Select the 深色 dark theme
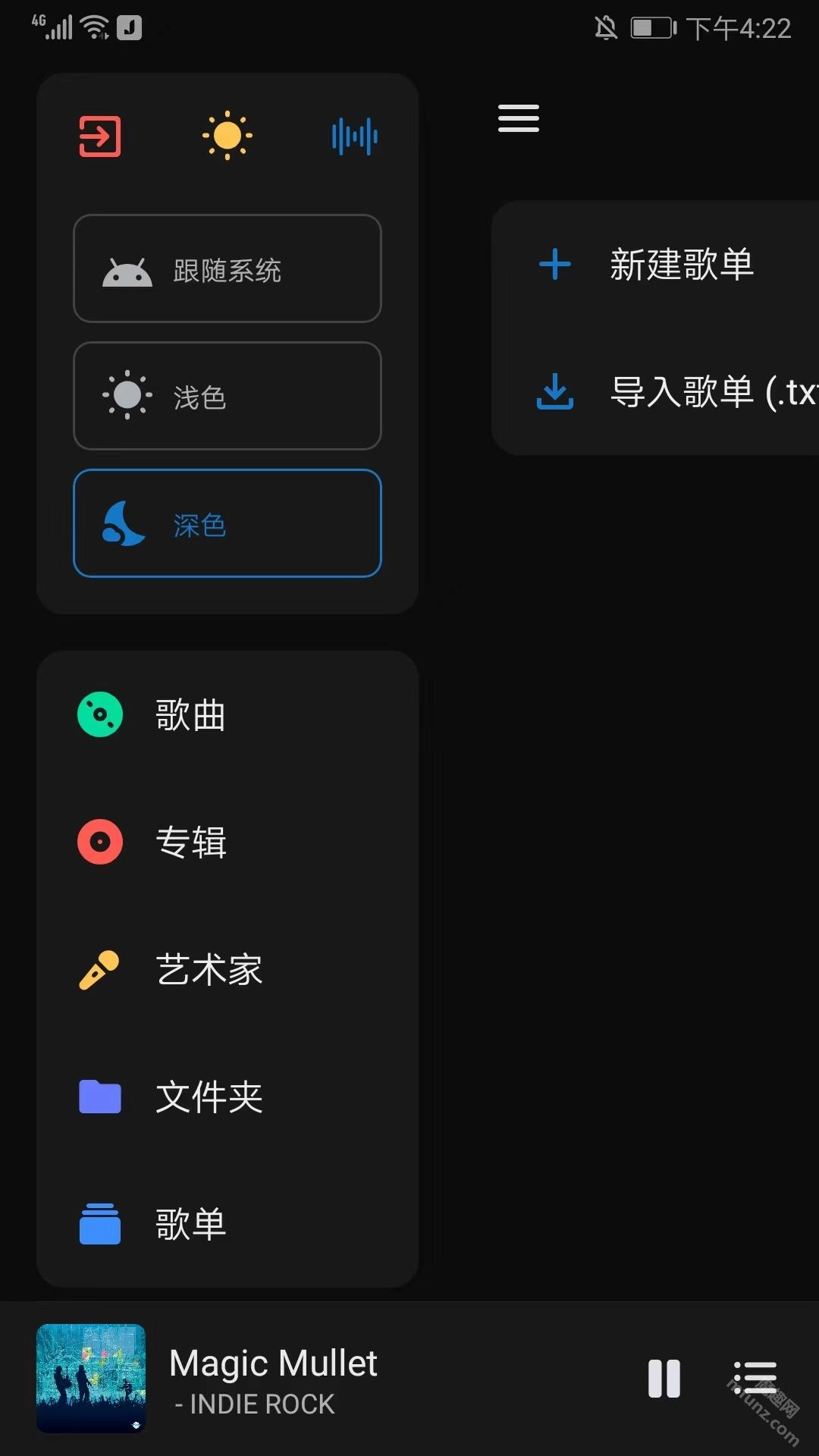Viewport: 819px width, 1456px height. [227, 523]
